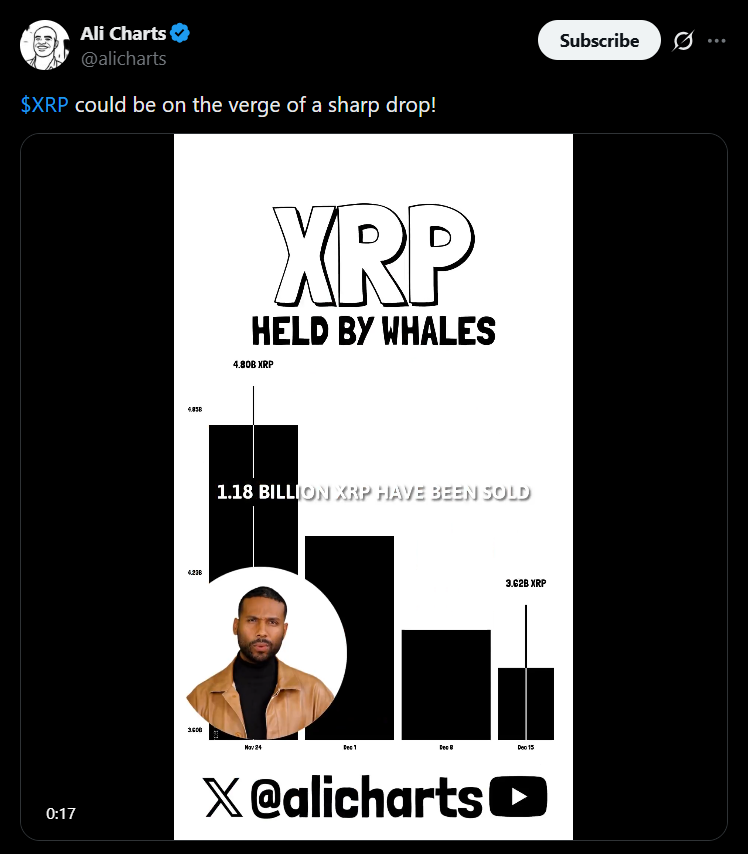
Task: Open the post overflow menu
Action: click(x=716, y=41)
